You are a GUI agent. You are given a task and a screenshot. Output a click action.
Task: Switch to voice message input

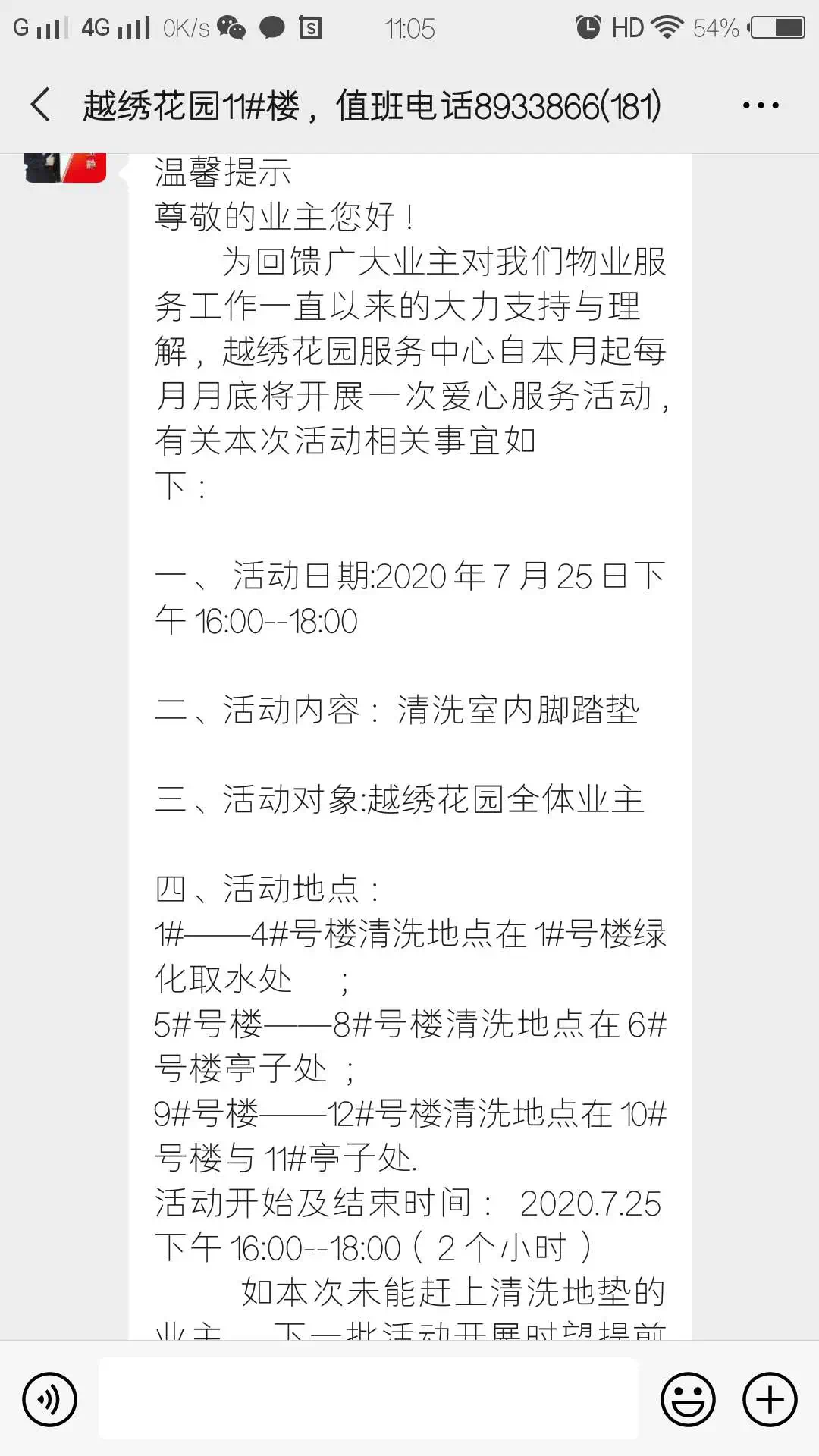point(50,1399)
